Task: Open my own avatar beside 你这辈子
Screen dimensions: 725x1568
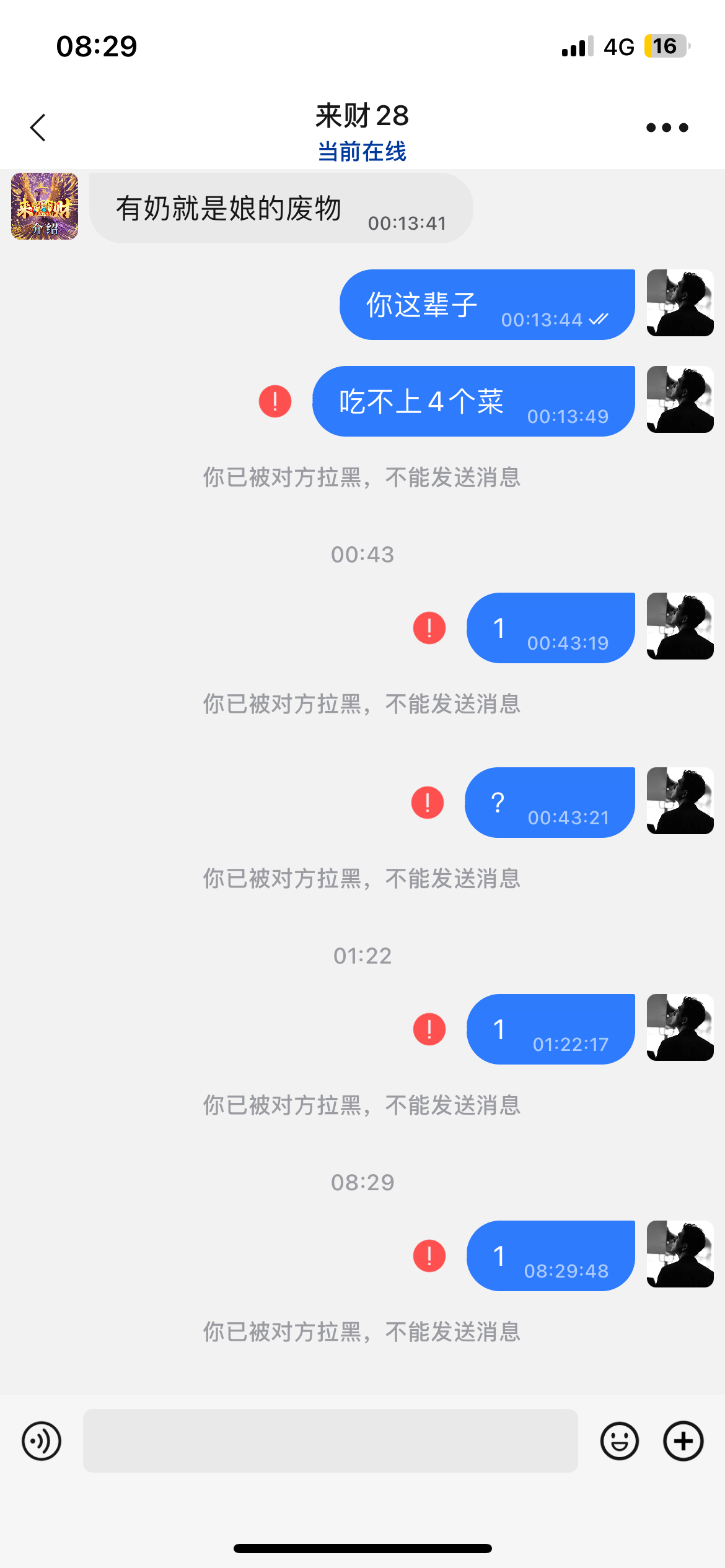Action: pyautogui.click(x=680, y=303)
